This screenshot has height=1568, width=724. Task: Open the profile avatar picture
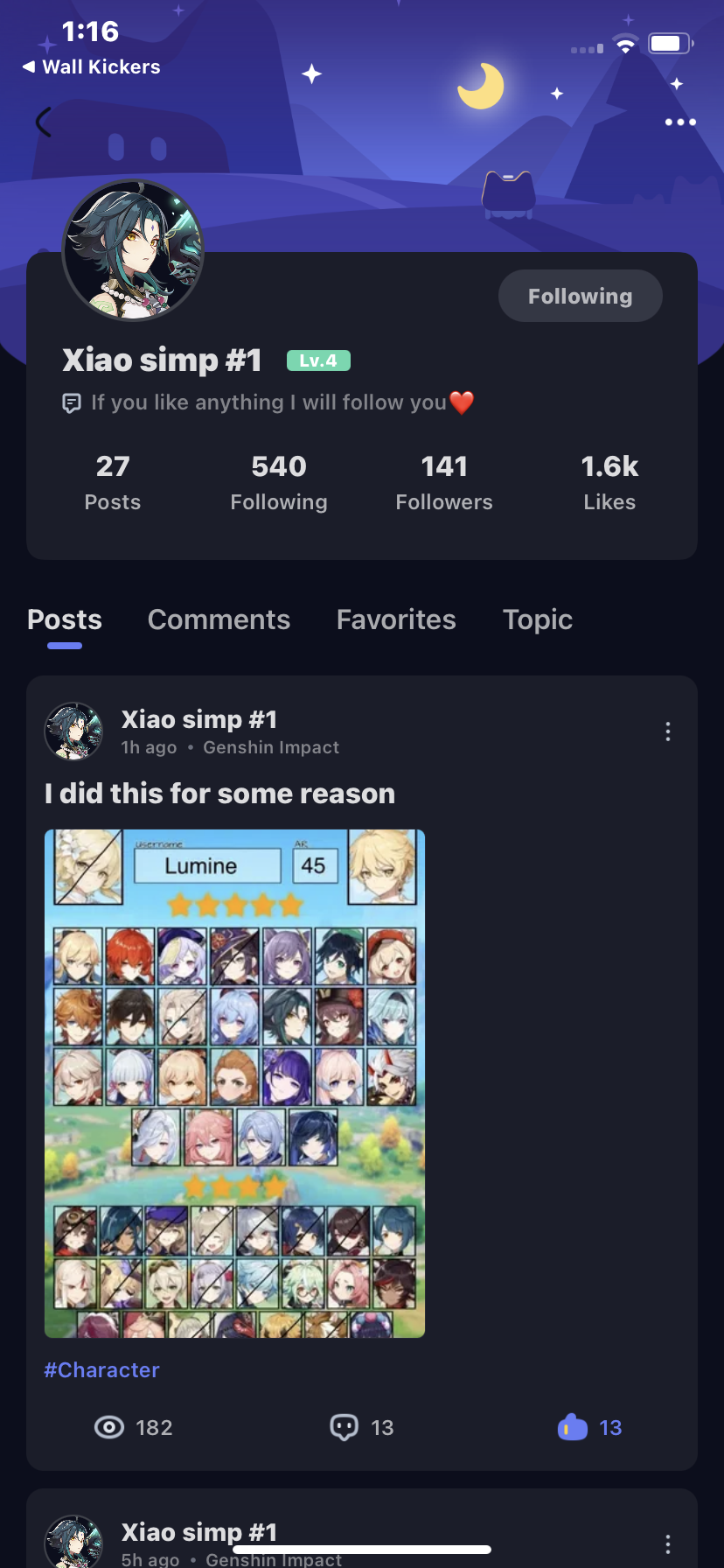(x=133, y=251)
